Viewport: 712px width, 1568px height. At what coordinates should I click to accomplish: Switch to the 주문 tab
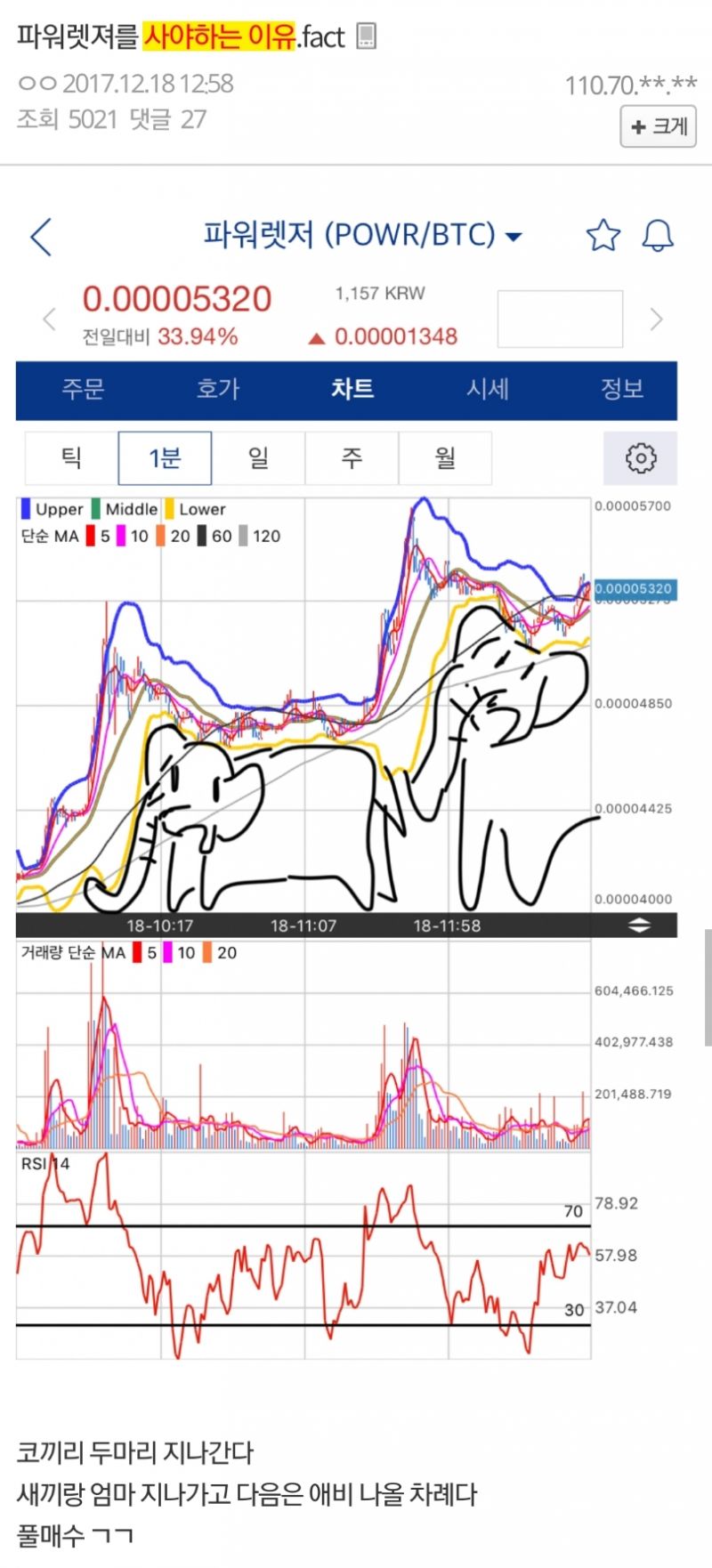(x=85, y=390)
